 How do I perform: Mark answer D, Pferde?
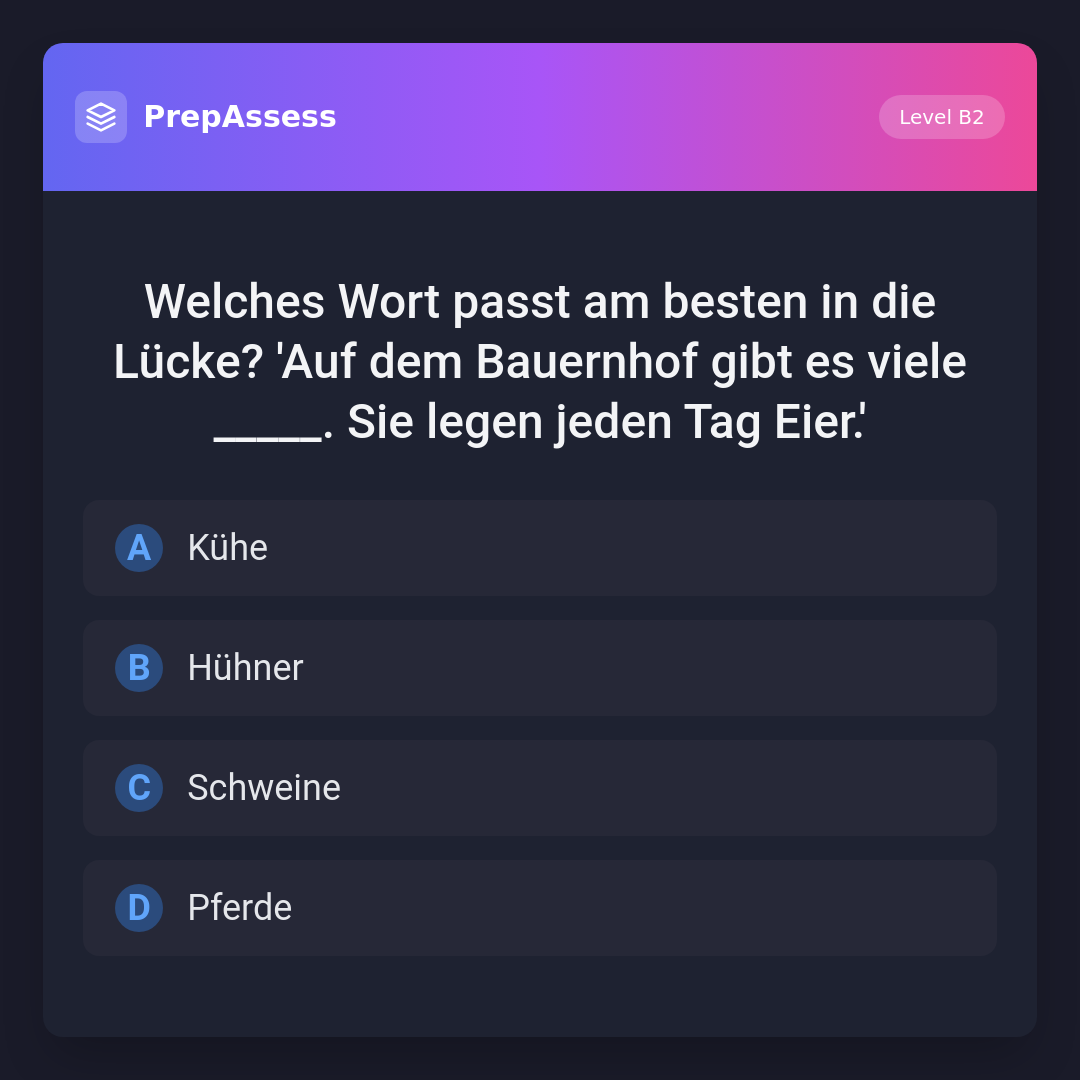[x=540, y=908]
